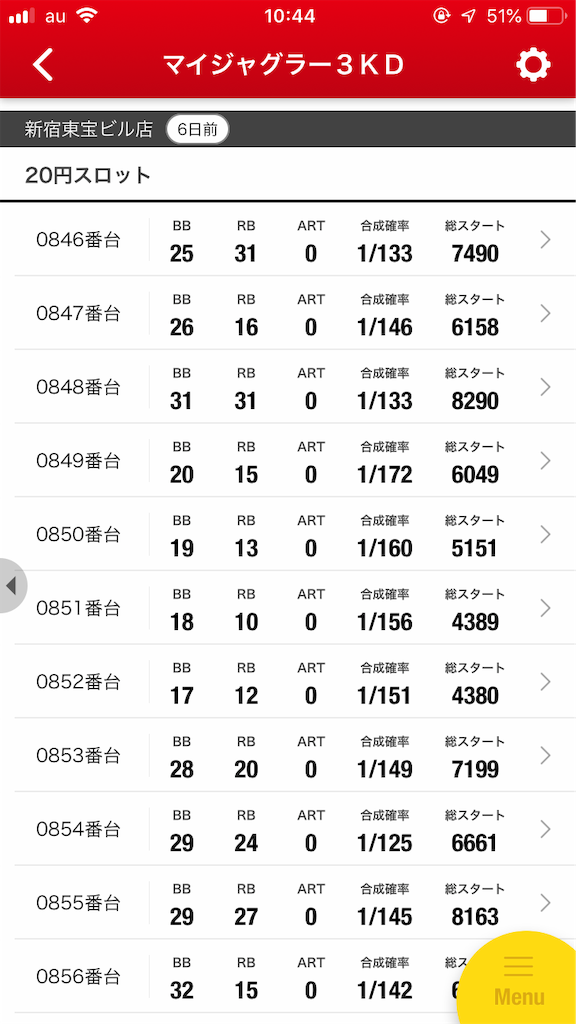Expand the side panel arrow handle
The height and width of the screenshot is (1024, 576).
click(x=12, y=586)
